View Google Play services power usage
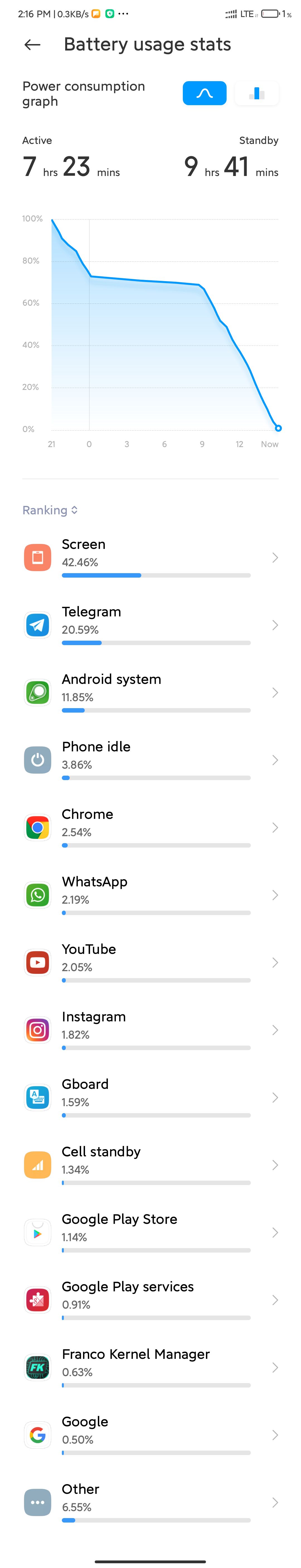 [150, 1301]
